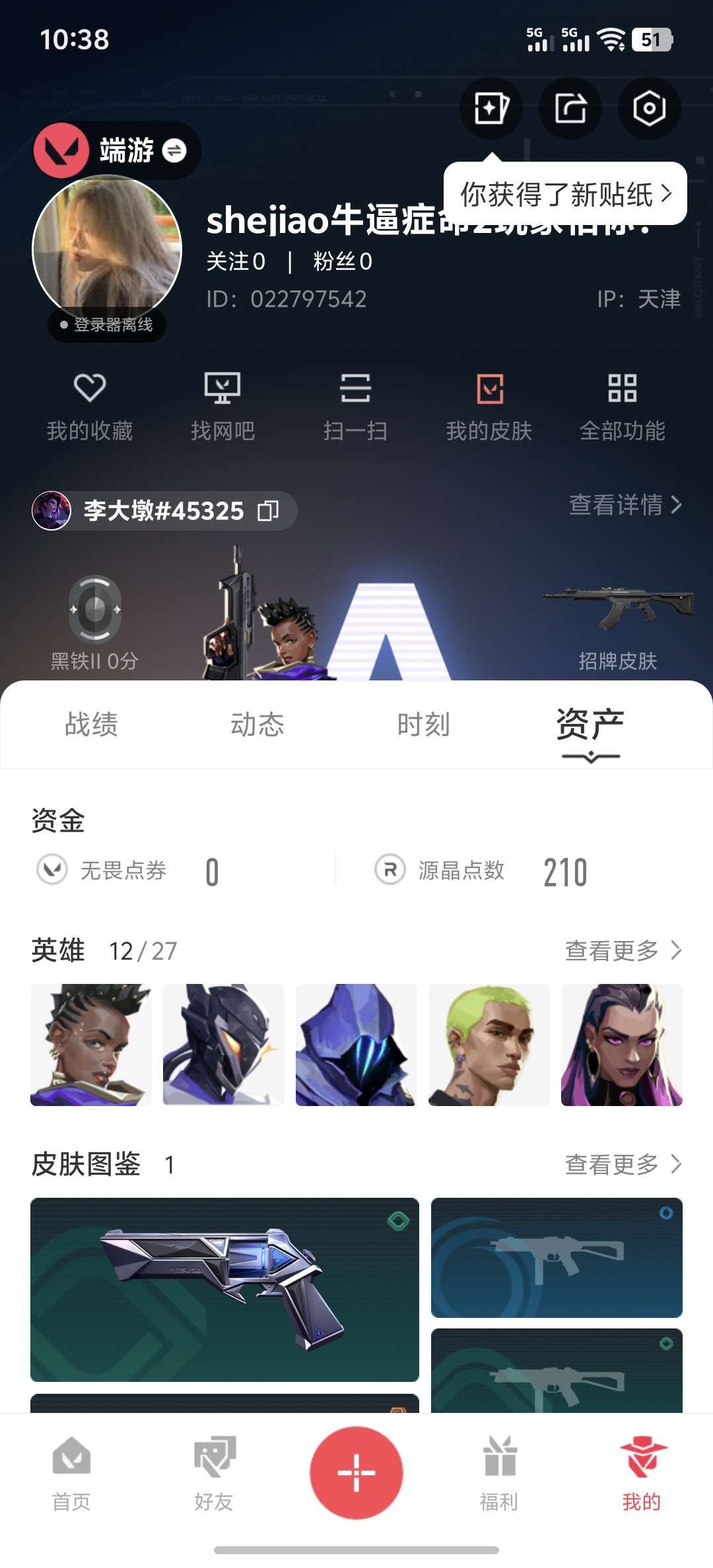View more in 皮肤图鉴 section

(623, 1164)
